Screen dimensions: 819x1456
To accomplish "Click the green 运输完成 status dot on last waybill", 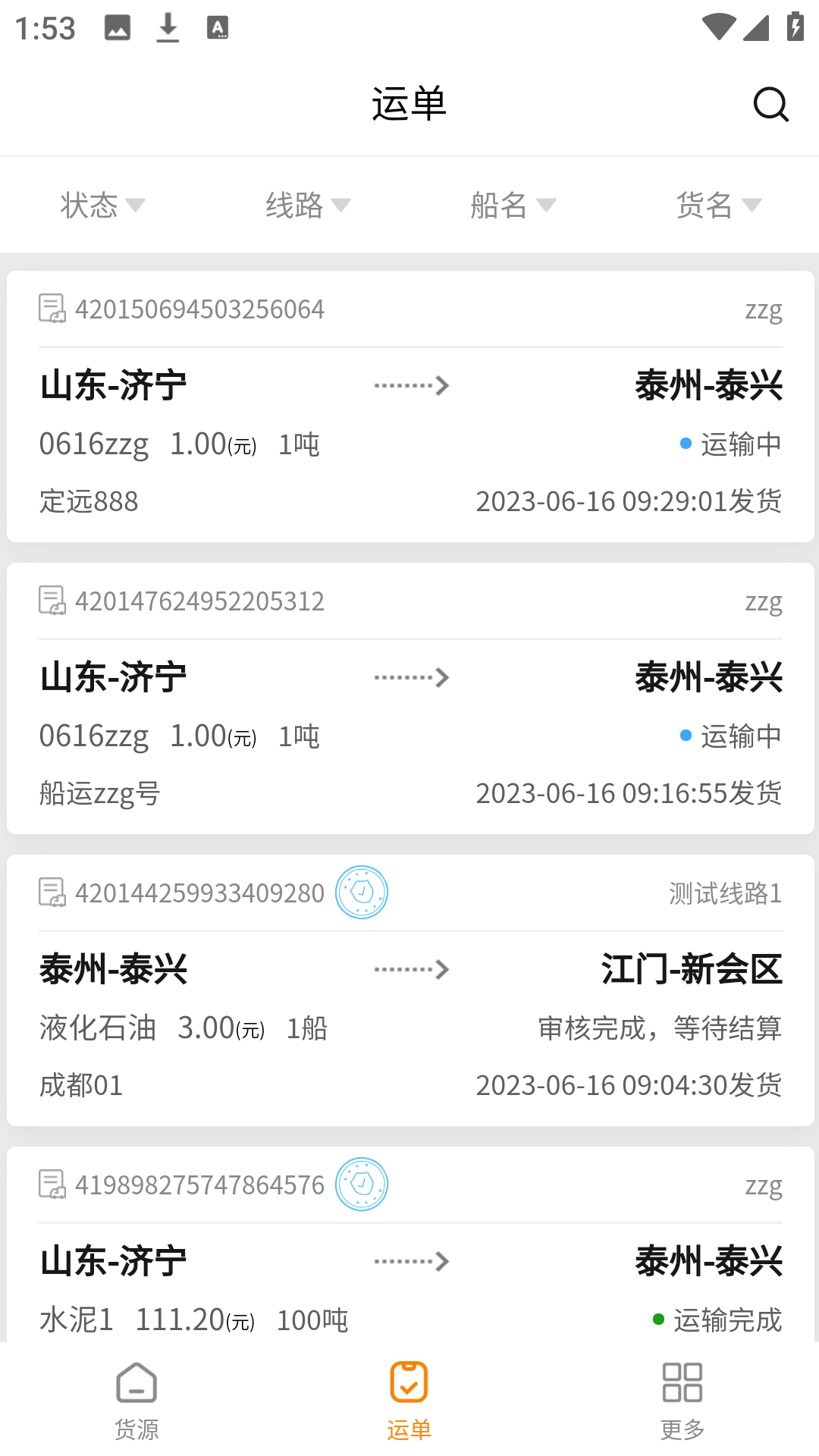I will point(658,1319).
